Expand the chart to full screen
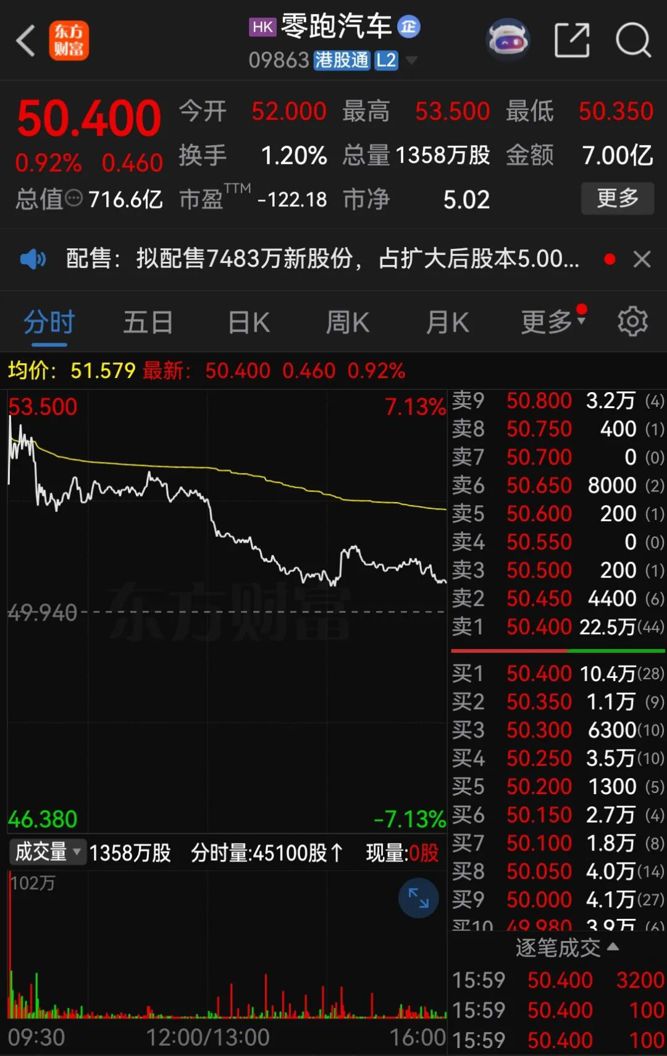Viewport: 667px width, 1056px height. 418,899
